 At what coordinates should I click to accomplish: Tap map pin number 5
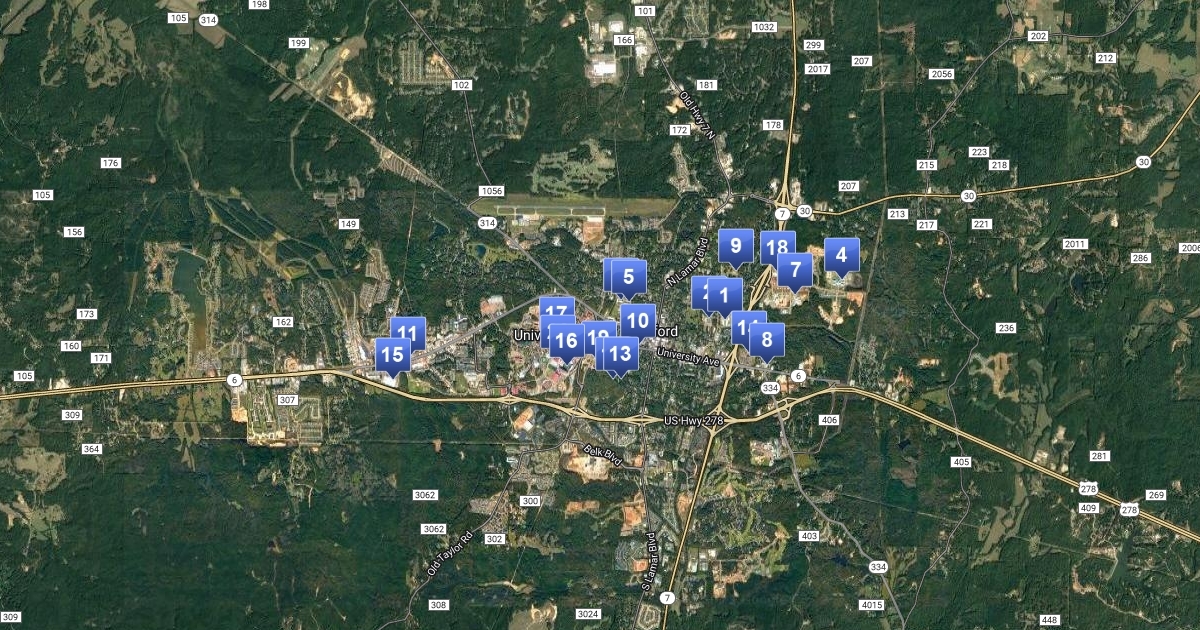tap(629, 277)
